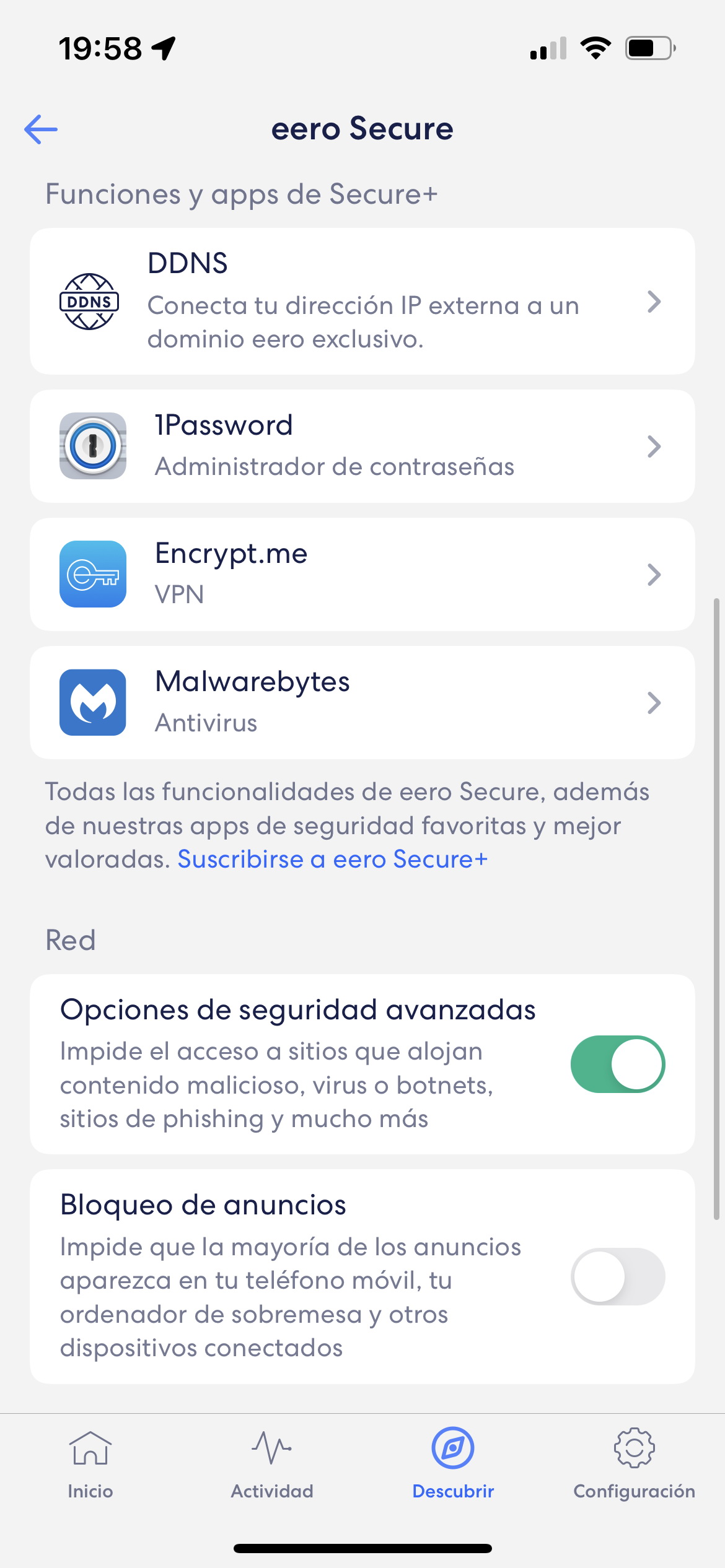This screenshot has width=725, height=1568.
Task: Disable Opciones de seguridad avanzadas switch
Action: pyautogui.click(x=618, y=1064)
